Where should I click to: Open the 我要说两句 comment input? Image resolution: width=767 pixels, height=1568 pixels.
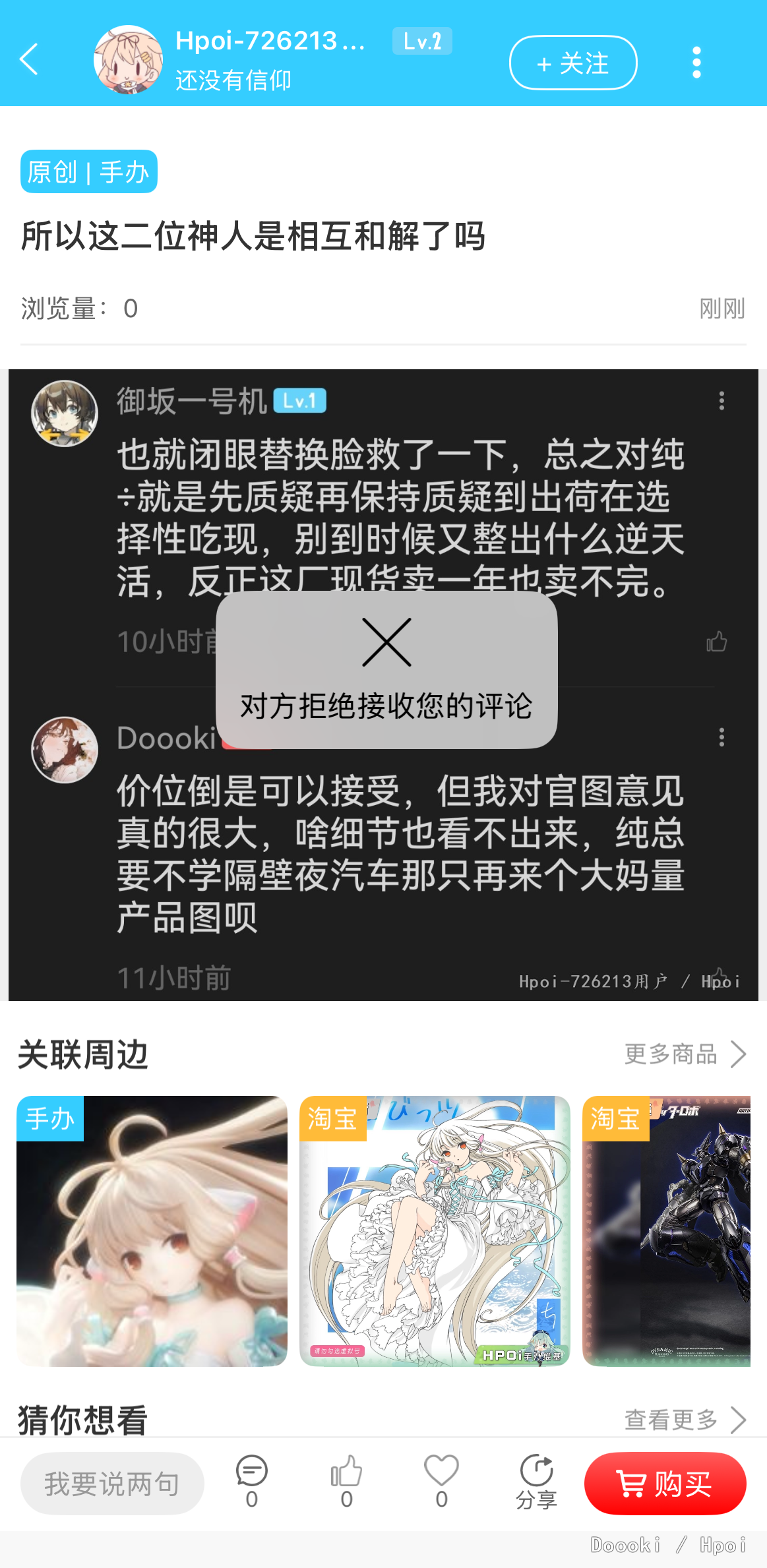(112, 1484)
